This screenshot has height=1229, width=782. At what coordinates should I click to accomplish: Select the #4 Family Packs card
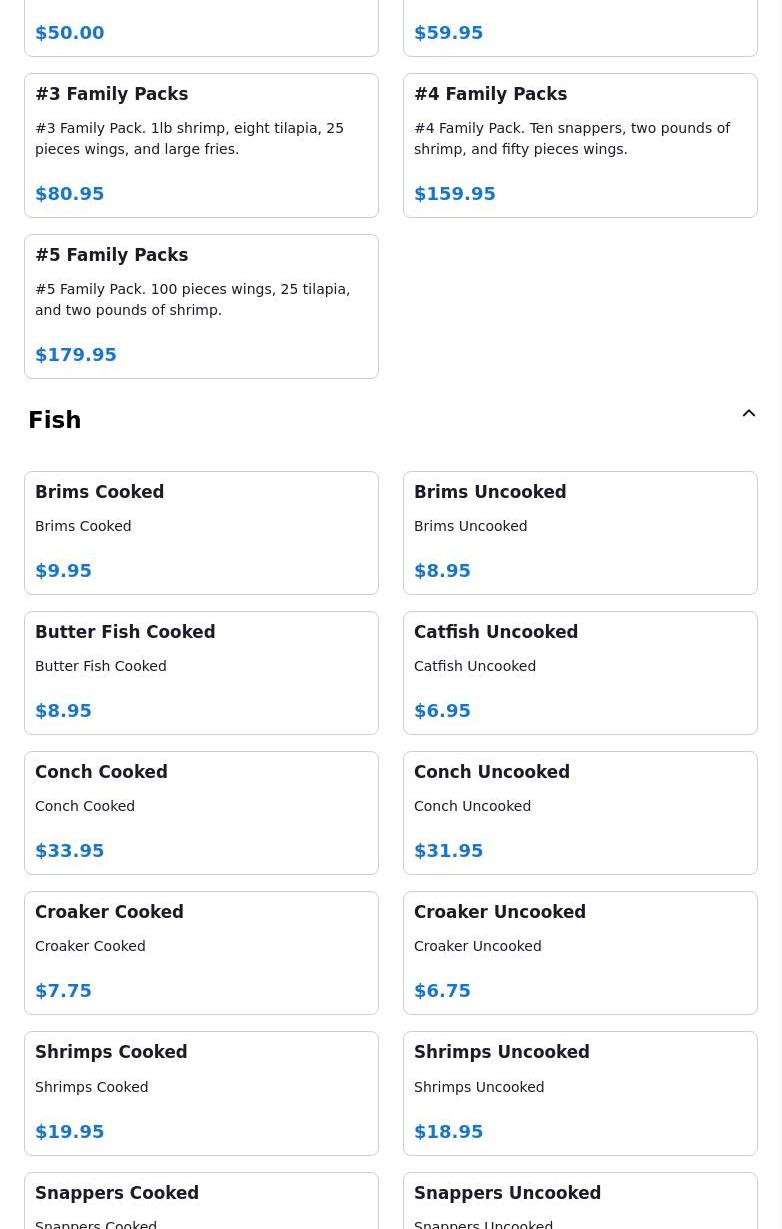click(x=580, y=145)
